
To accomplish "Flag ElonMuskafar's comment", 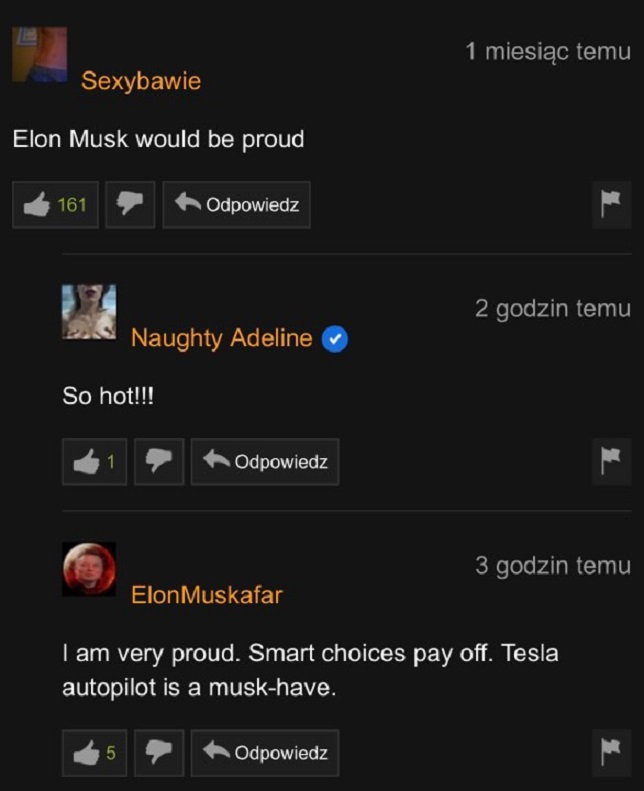I will 610,752.
